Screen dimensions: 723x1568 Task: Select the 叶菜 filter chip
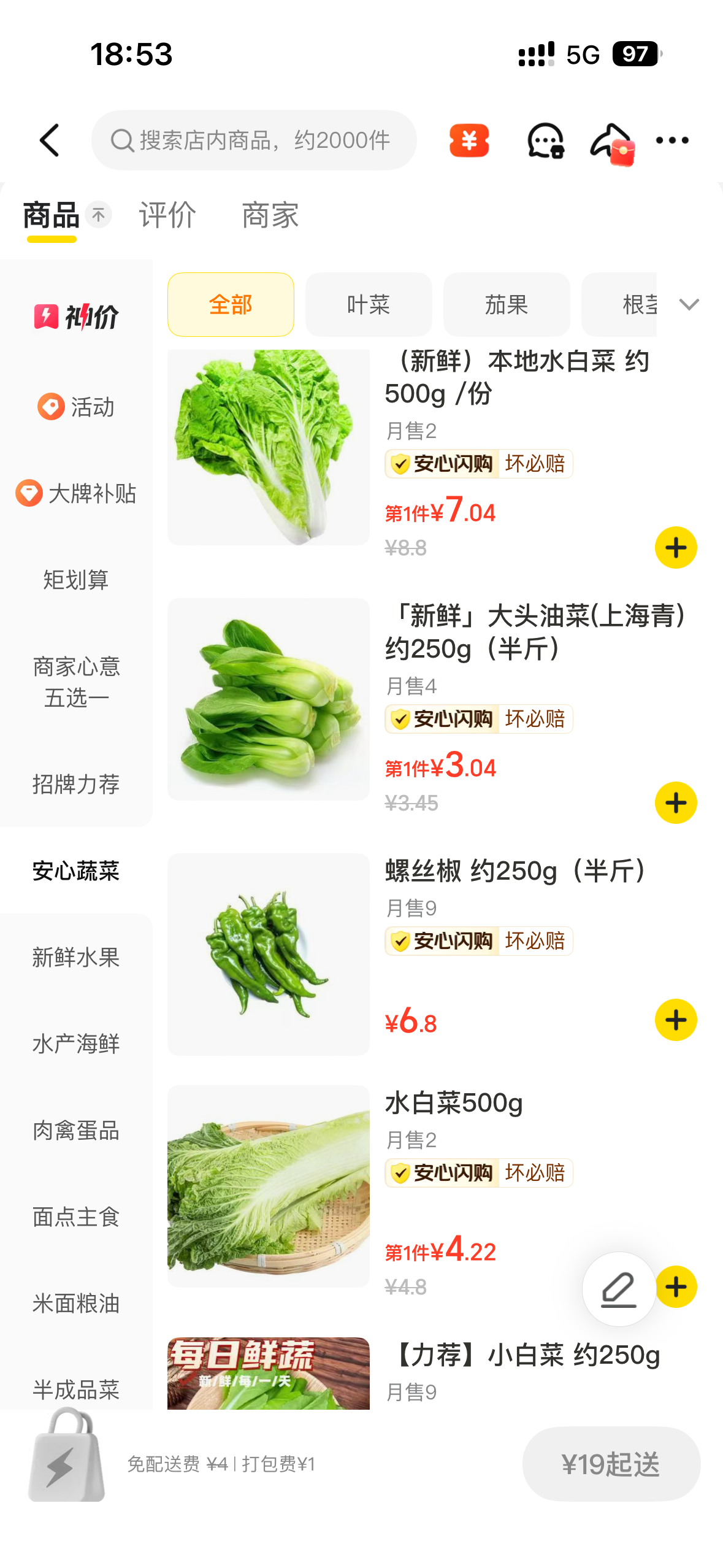click(369, 305)
